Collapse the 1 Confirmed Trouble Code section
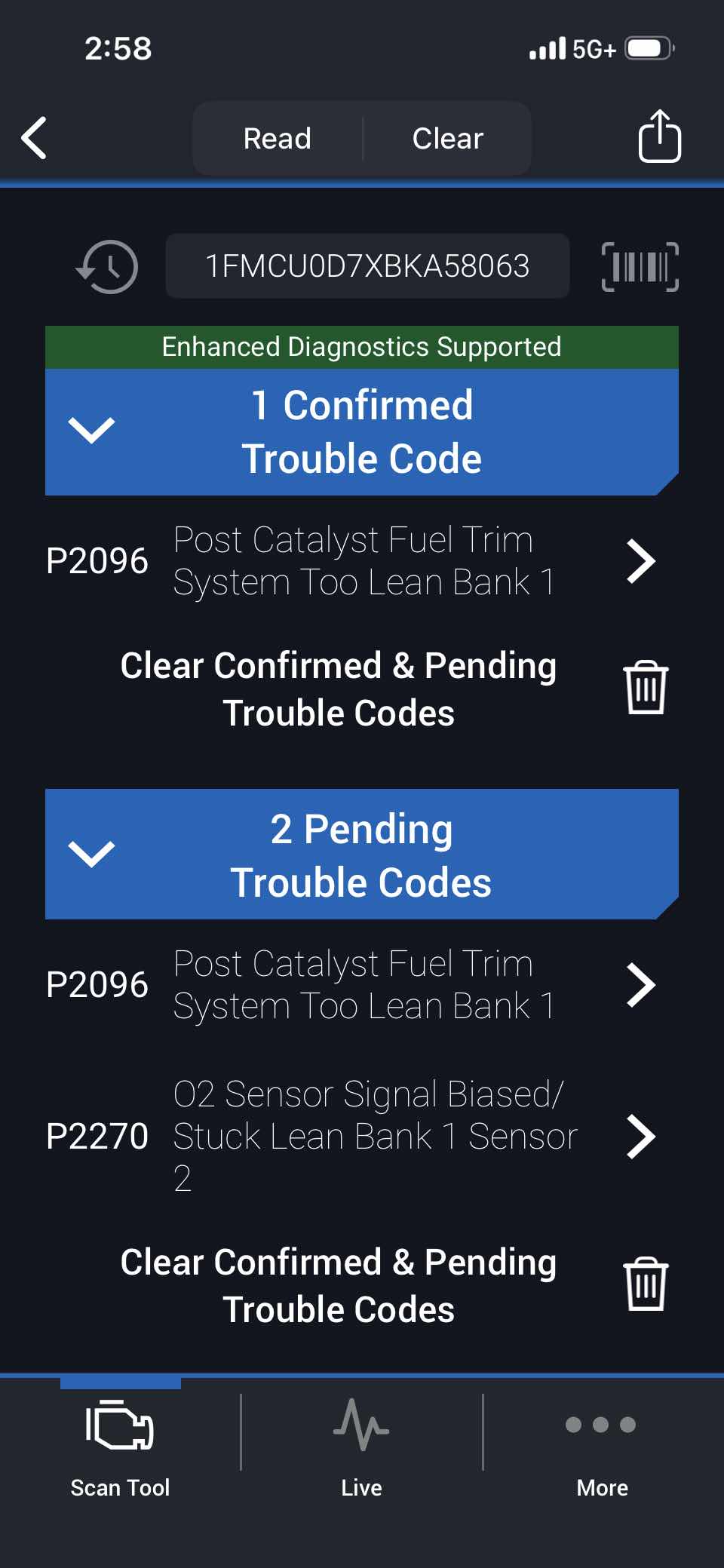Screen dimensions: 724x1568 pos(91,431)
